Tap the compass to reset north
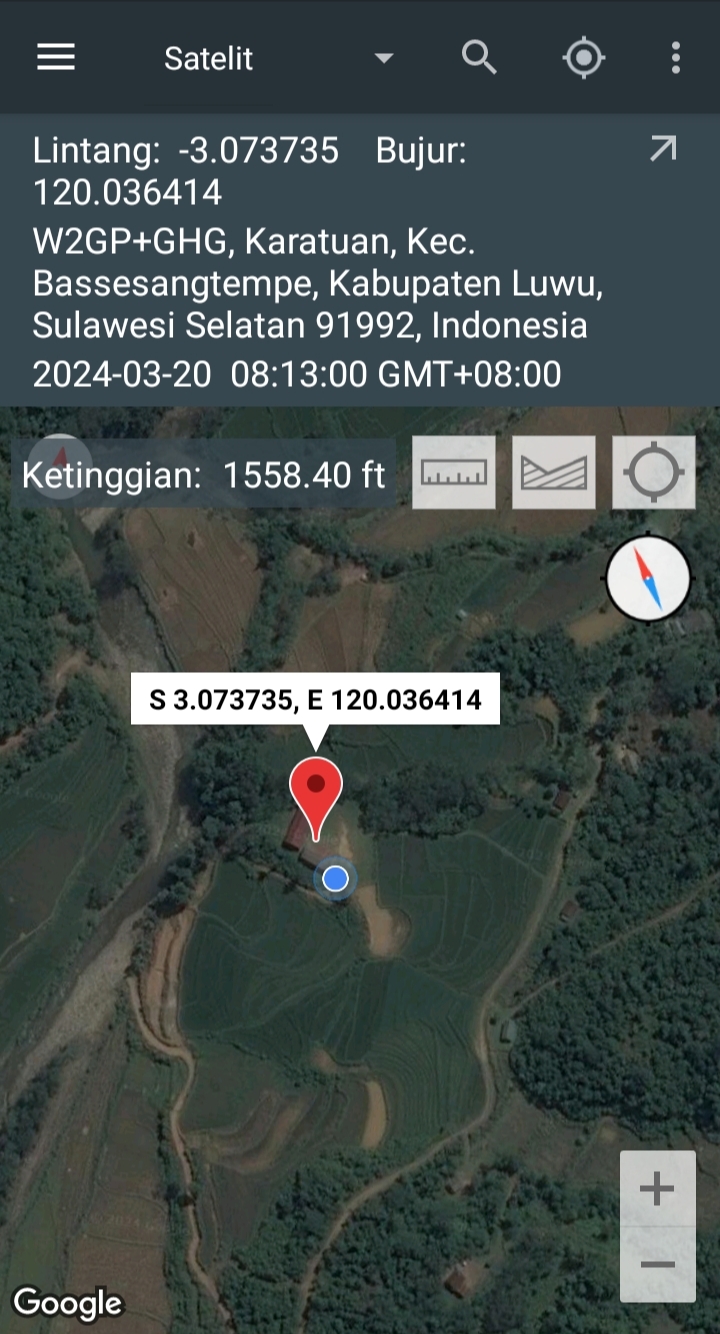Viewport: 720px width, 1334px height. (648, 579)
